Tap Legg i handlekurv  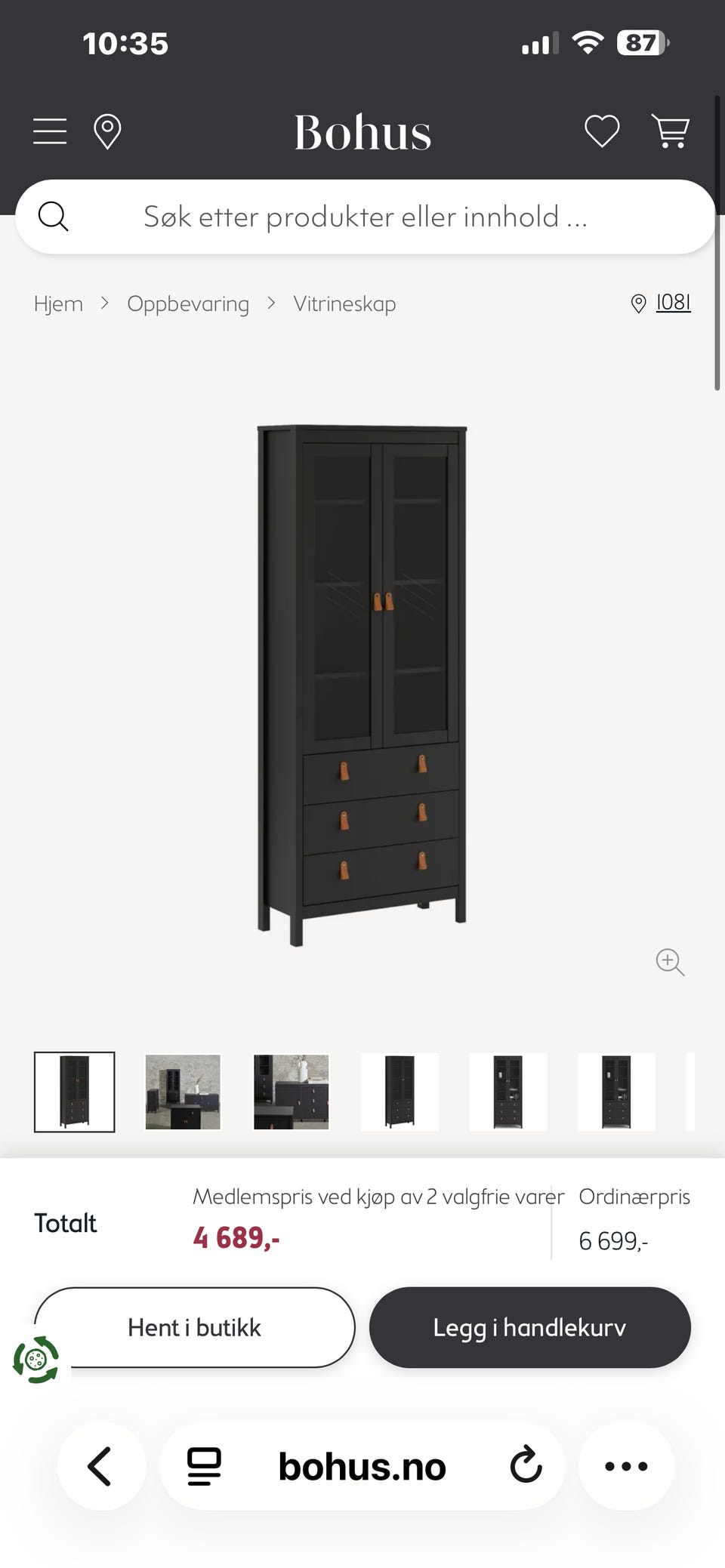529,1327
